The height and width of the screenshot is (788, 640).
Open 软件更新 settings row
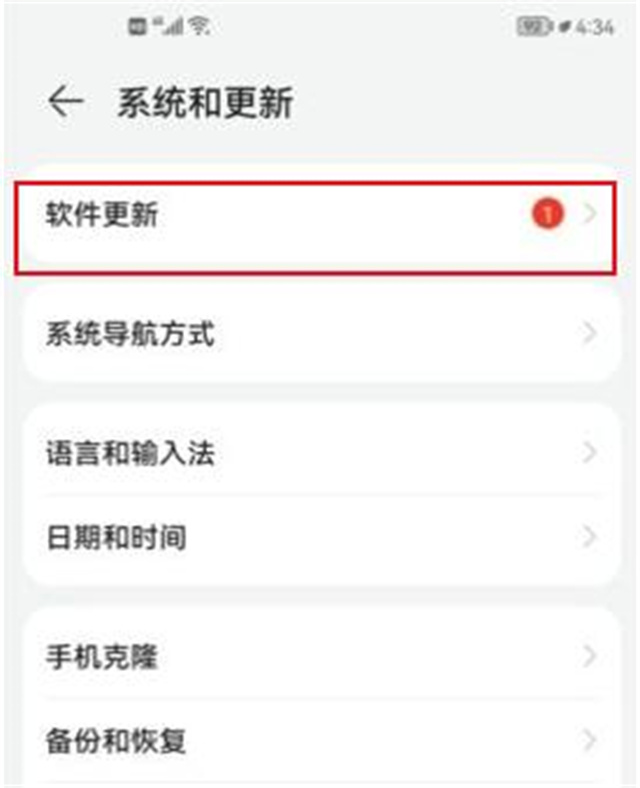(x=314, y=214)
